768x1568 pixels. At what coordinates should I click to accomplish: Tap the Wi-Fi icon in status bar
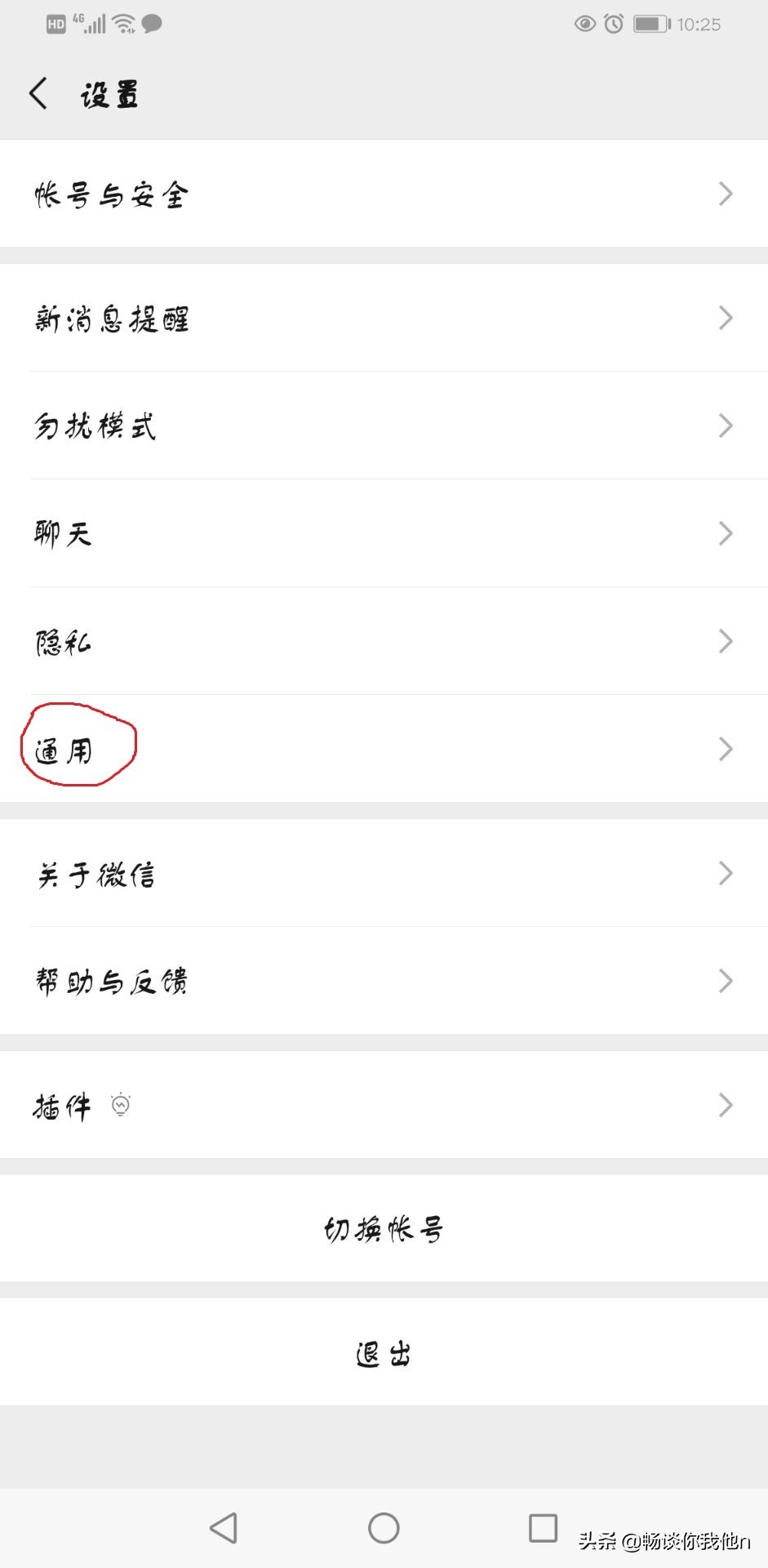[122, 22]
